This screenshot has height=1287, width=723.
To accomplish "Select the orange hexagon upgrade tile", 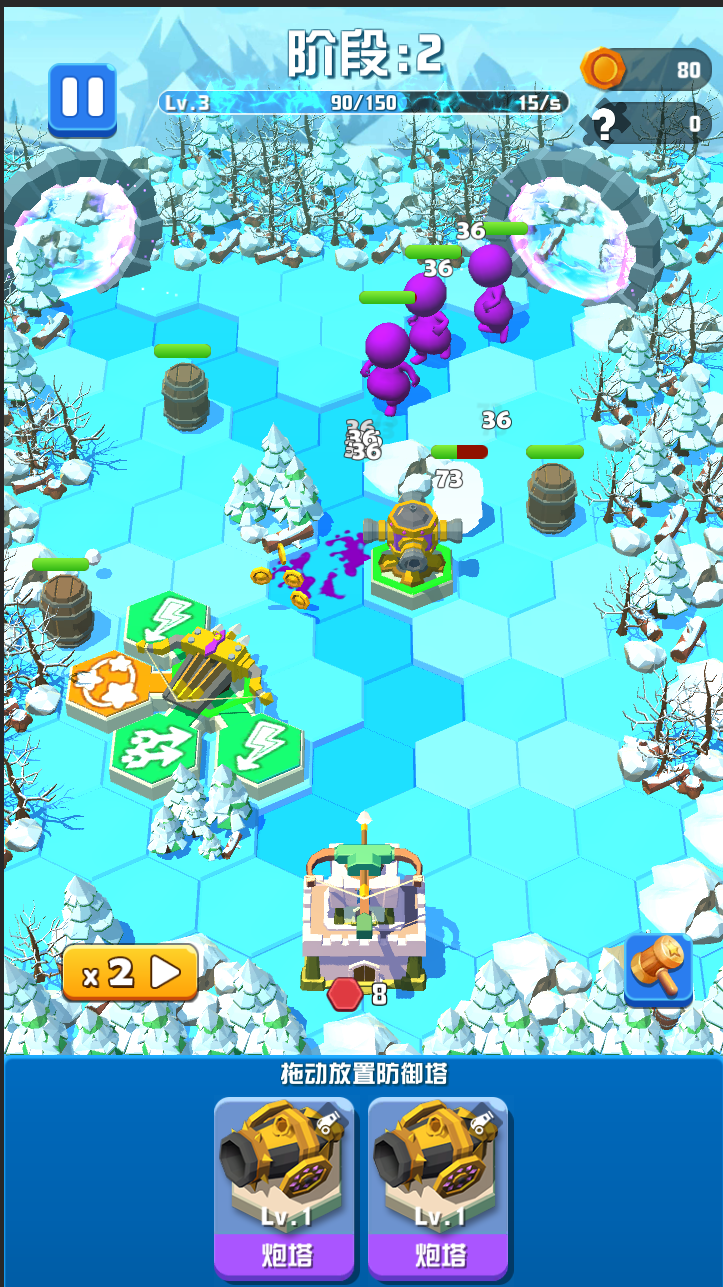I will (108, 685).
